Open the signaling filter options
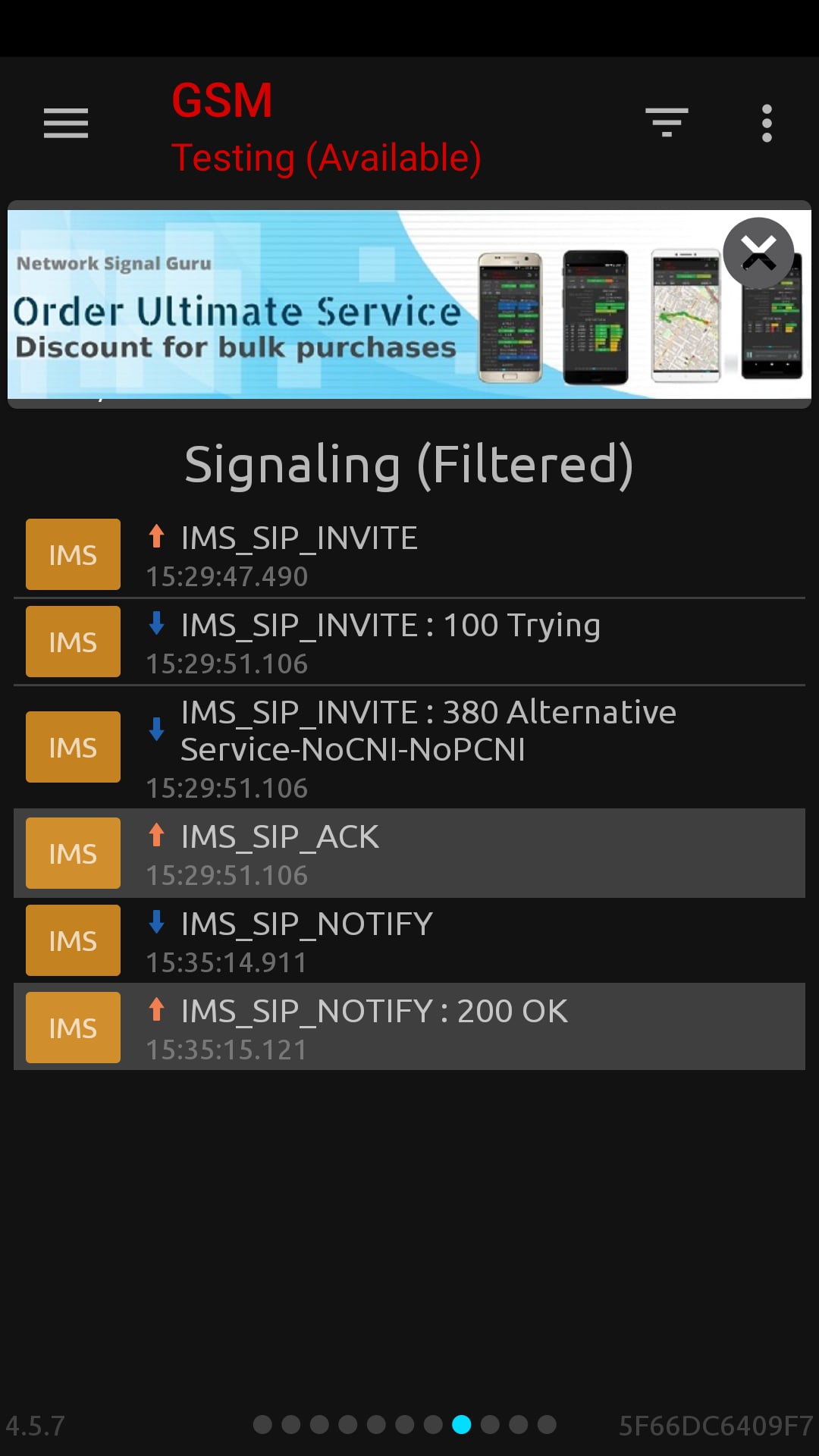 (667, 122)
